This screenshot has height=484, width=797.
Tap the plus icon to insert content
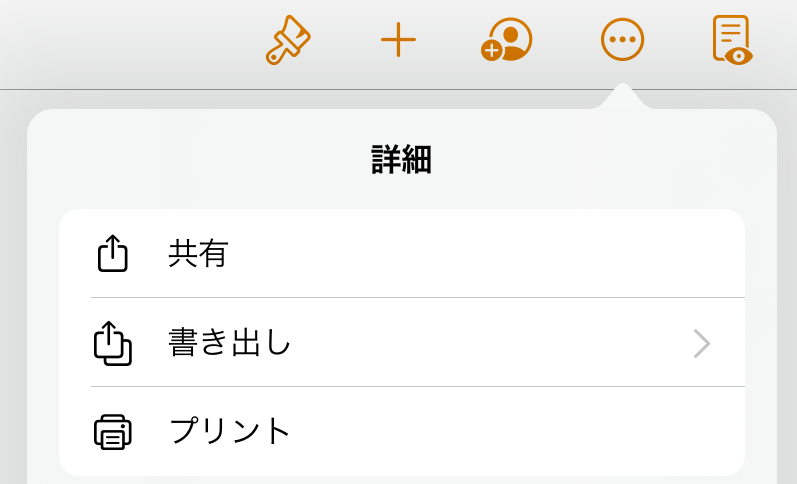pos(398,41)
